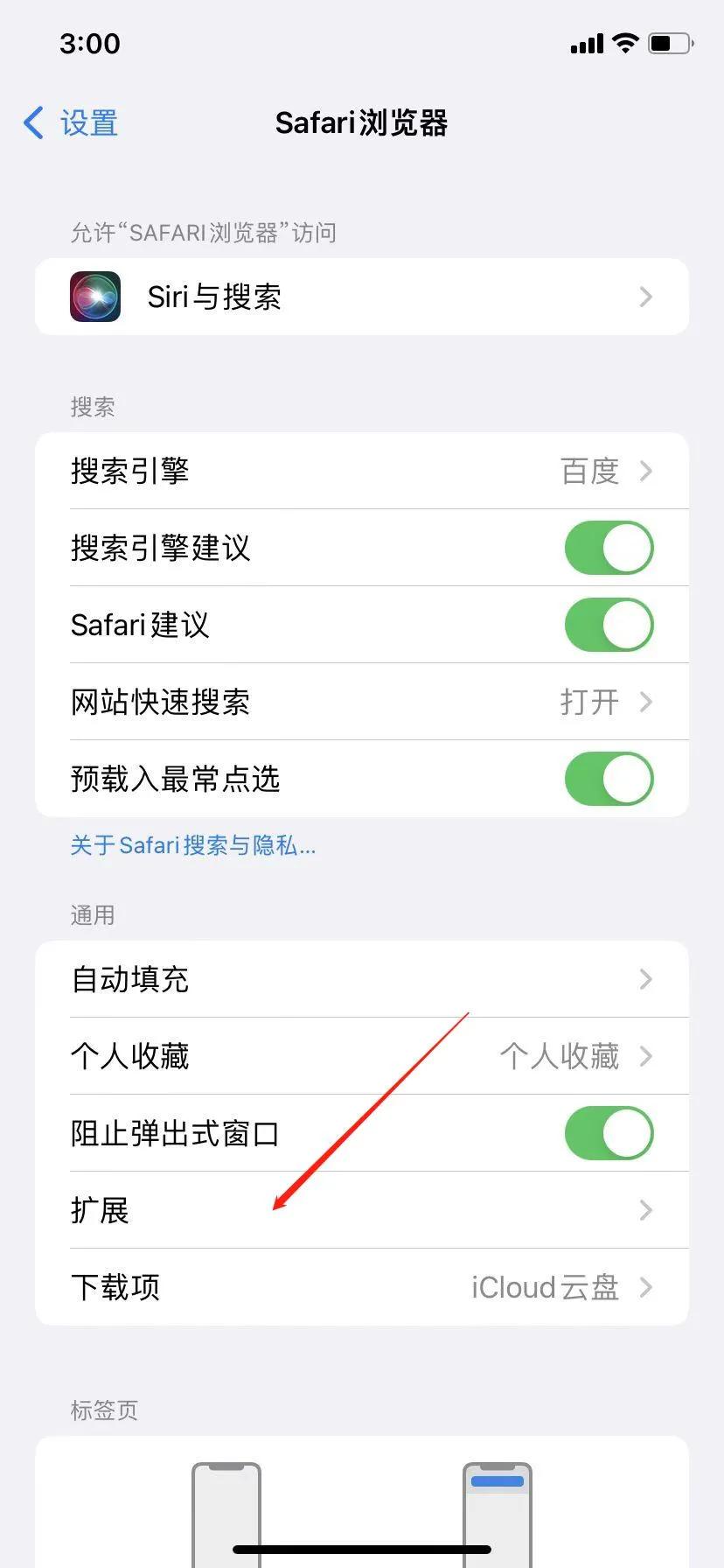Tap the right phone thumbnail under 标签页
724x1568 pixels.
coord(498,1514)
